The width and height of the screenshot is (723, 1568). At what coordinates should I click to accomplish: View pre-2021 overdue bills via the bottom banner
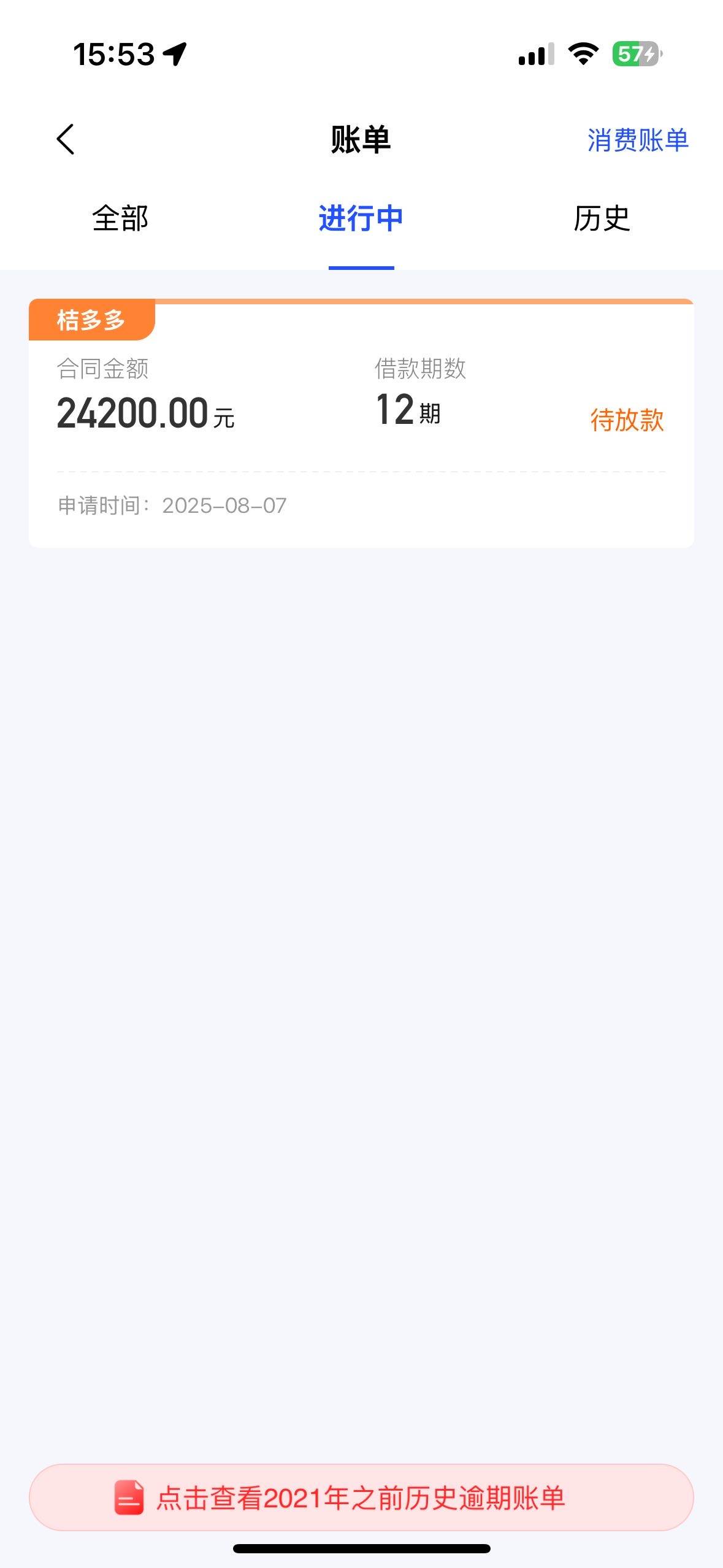click(x=361, y=1497)
